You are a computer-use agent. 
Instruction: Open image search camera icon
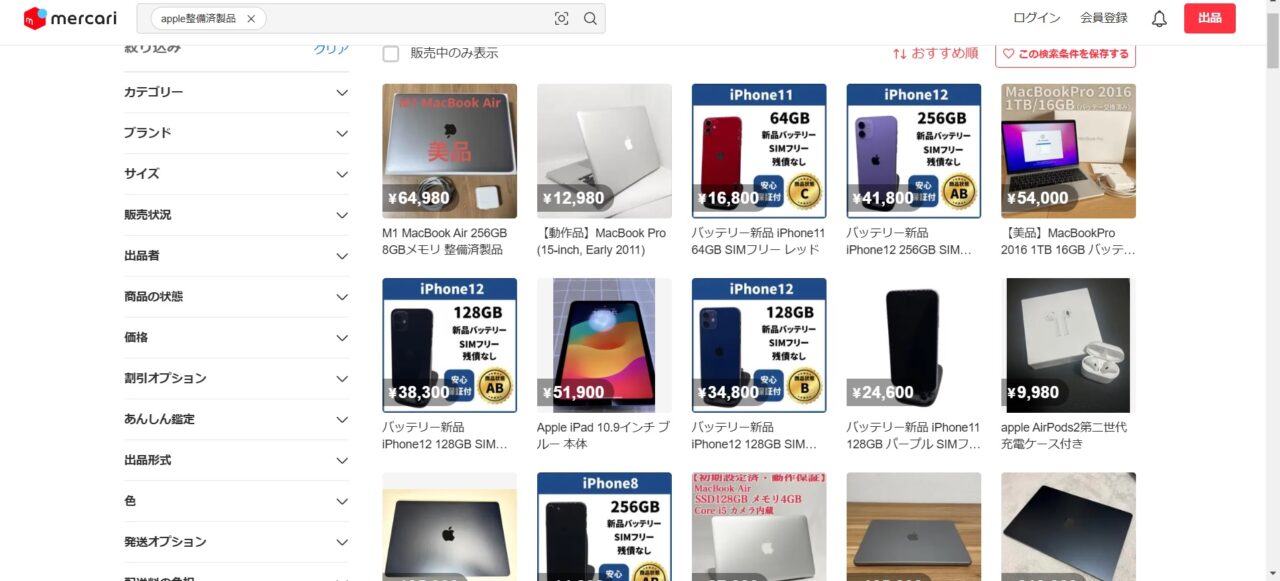(x=561, y=18)
